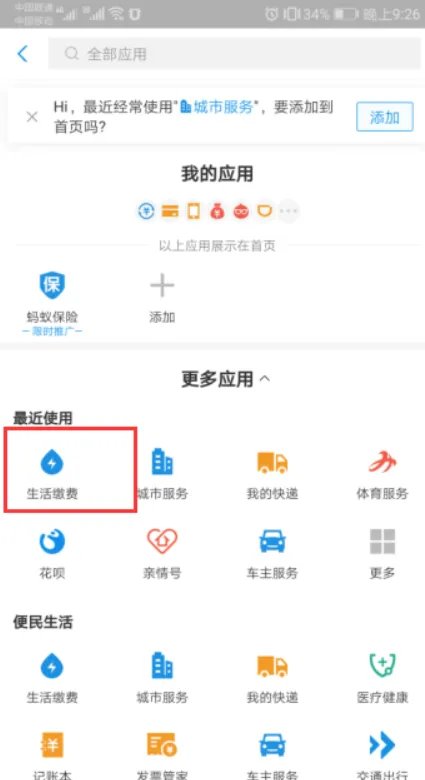Viewport: 425px width, 780px height.
Task: Open 花呗
Action: (x=52, y=554)
